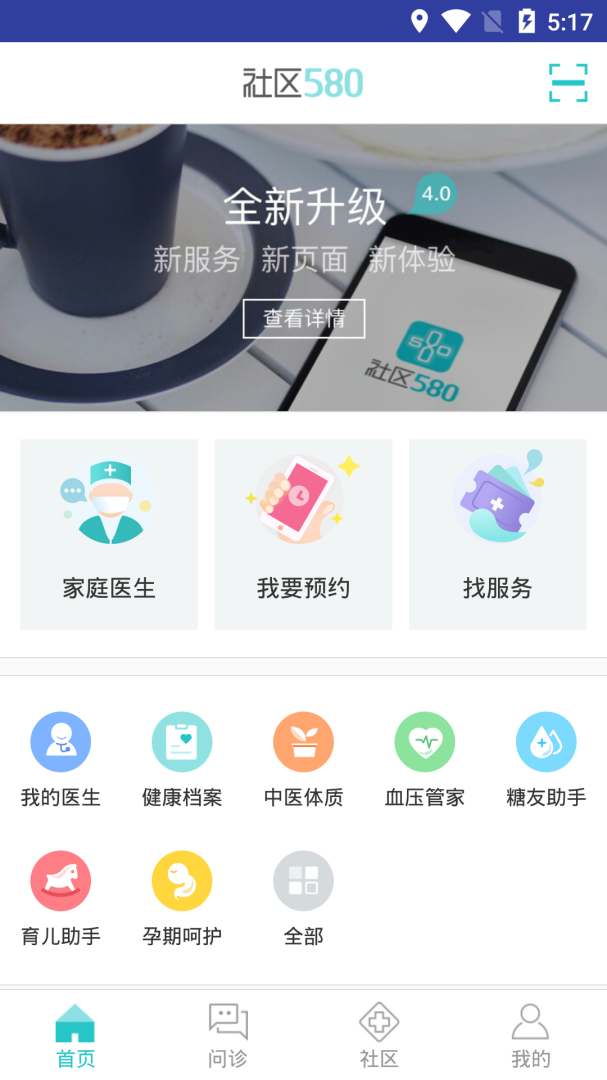Open 中医体质 assessment
Screen dimensions: 607x1080
[x=303, y=760]
